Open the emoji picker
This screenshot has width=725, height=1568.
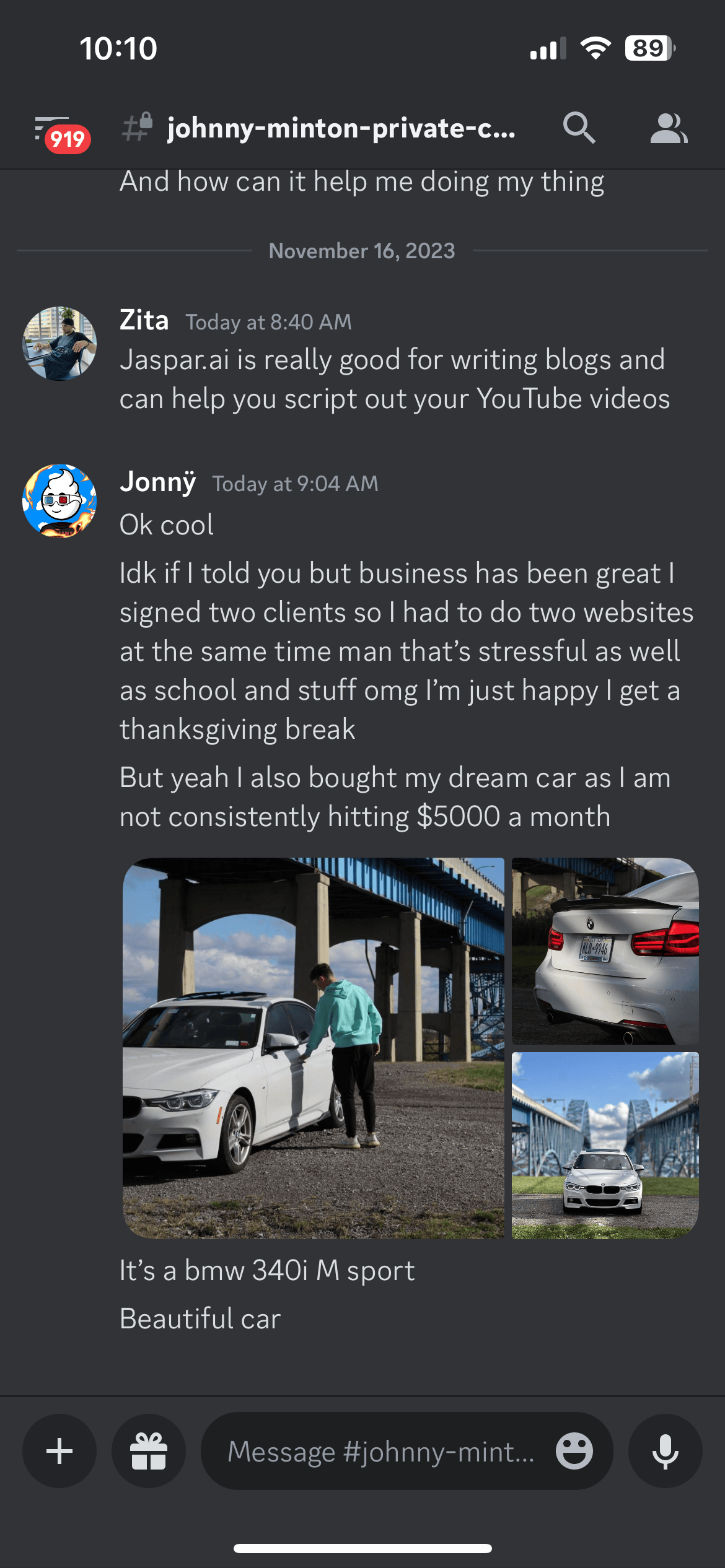[574, 1451]
